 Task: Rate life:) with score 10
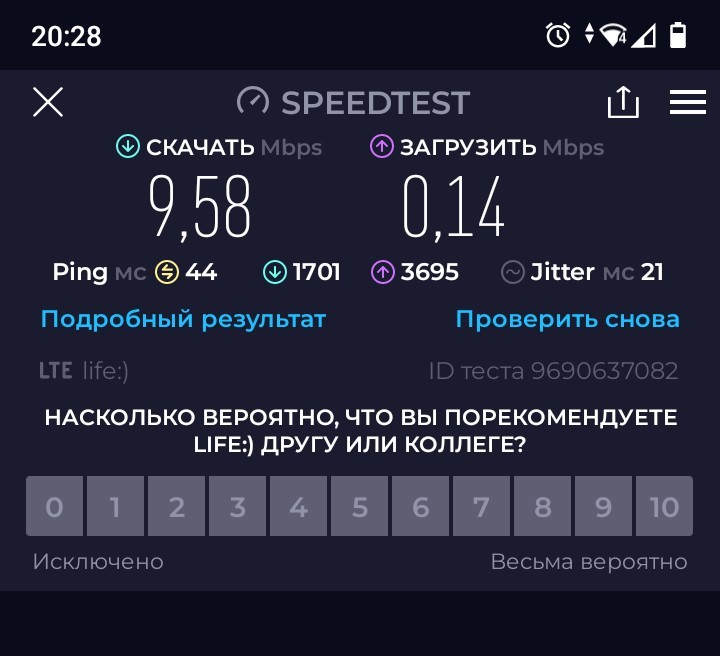[x=664, y=507]
